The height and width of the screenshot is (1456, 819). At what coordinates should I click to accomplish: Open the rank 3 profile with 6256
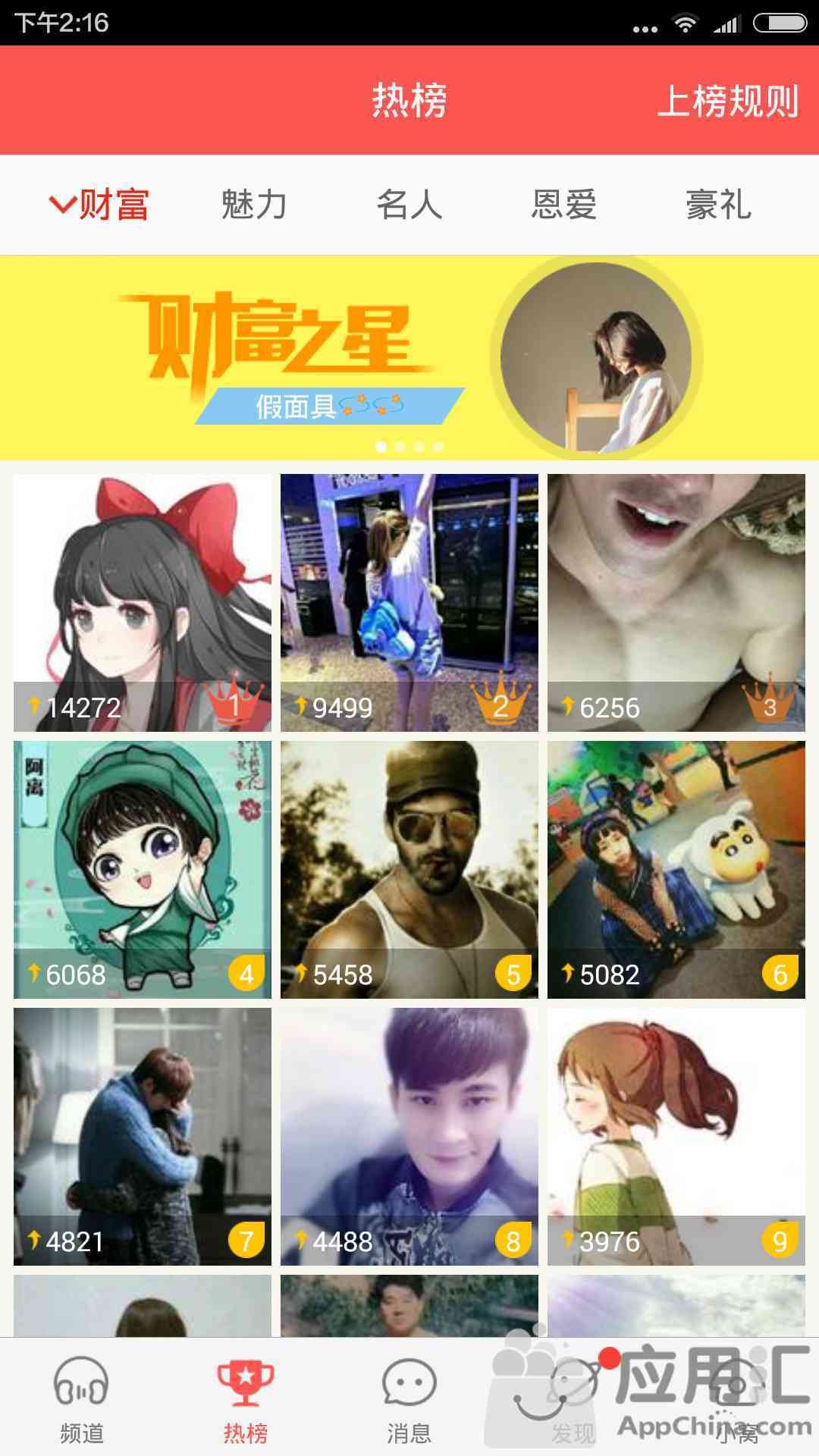click(676, 603)
